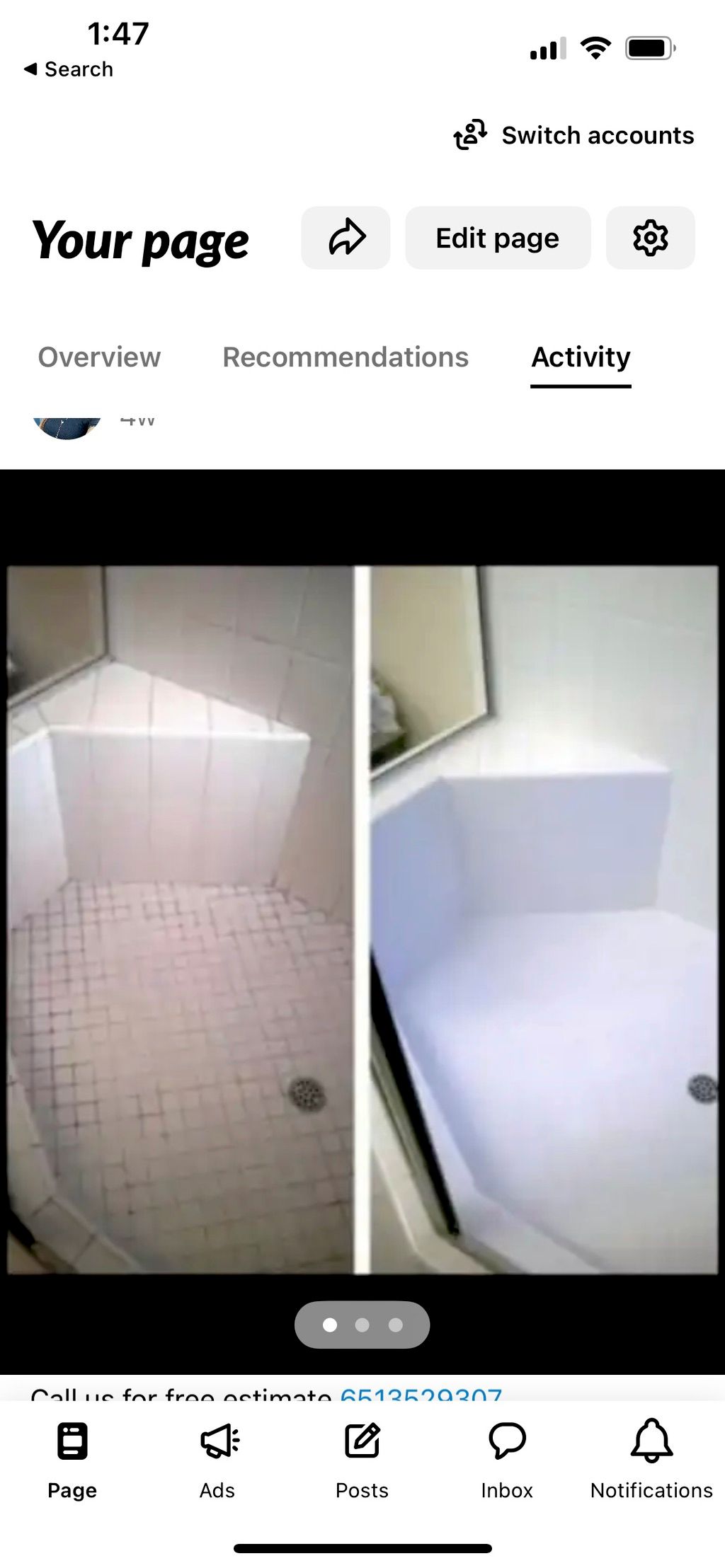The height and width of the screenshot is (1568, 725).
Task: Open page settings gear
Action: (650, 238)
